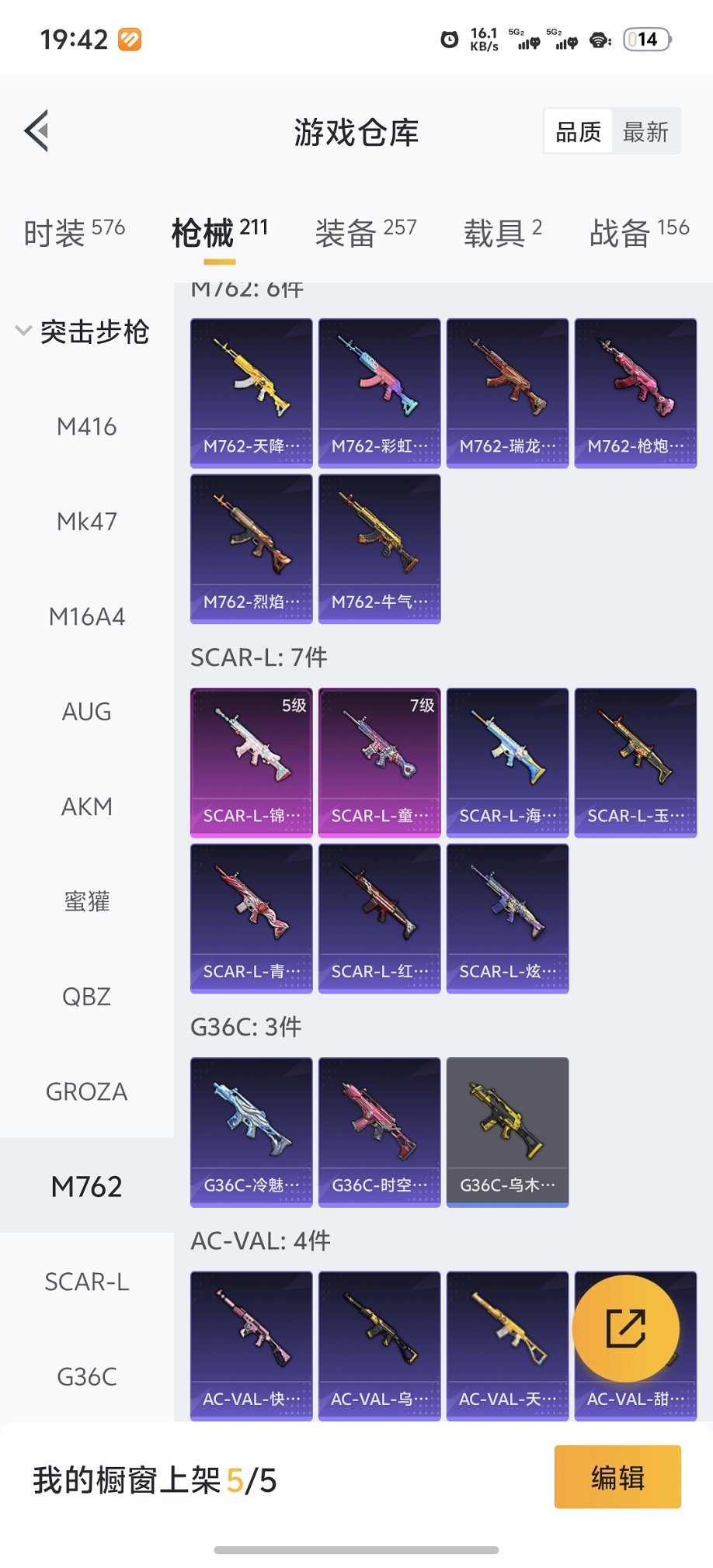The width and height of the screenshot is (713, 1568).
Task: Switch to the 时装 tab
Action: pos(74,231)
